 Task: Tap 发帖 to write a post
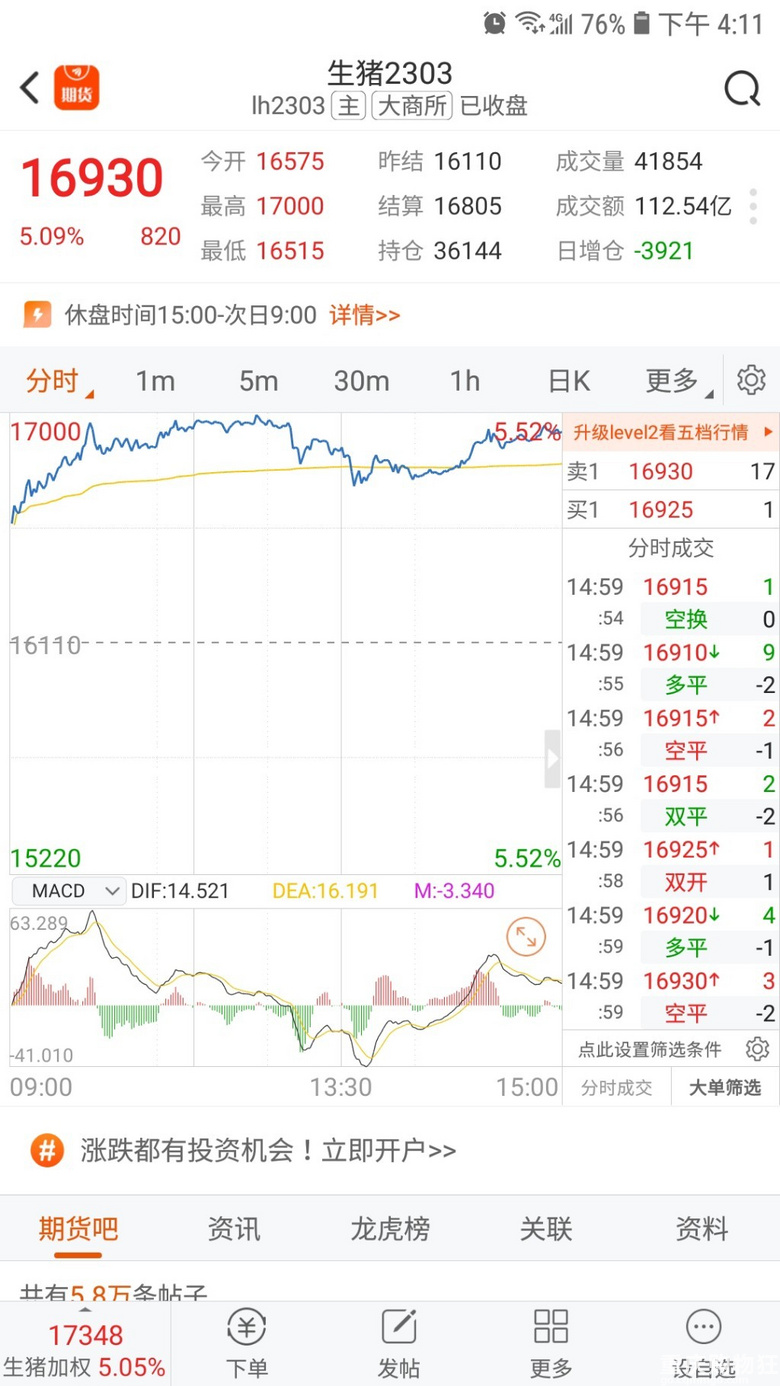pos(399,1343)
